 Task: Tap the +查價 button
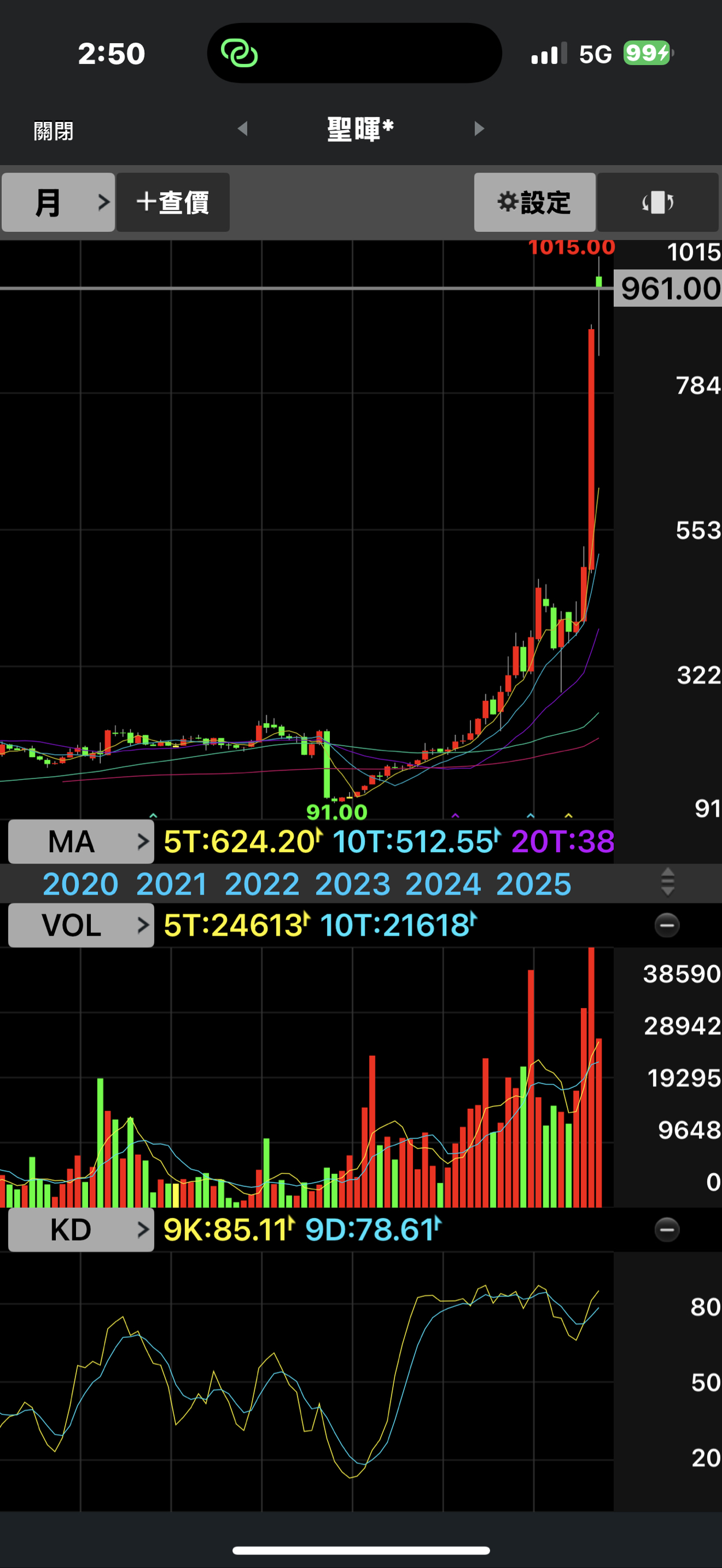tap(173, 202)
